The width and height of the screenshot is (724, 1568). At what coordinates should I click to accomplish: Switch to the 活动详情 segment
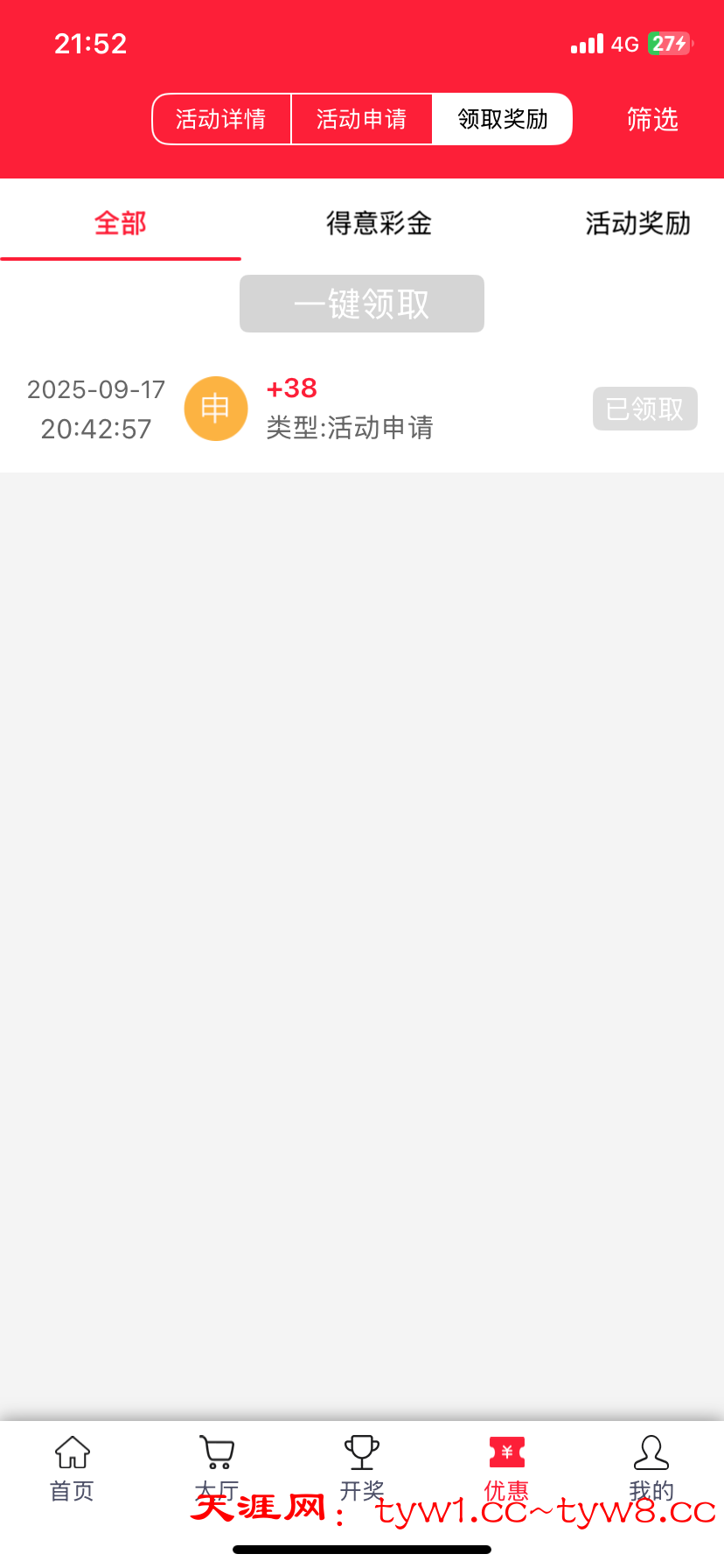click(221, 119)
